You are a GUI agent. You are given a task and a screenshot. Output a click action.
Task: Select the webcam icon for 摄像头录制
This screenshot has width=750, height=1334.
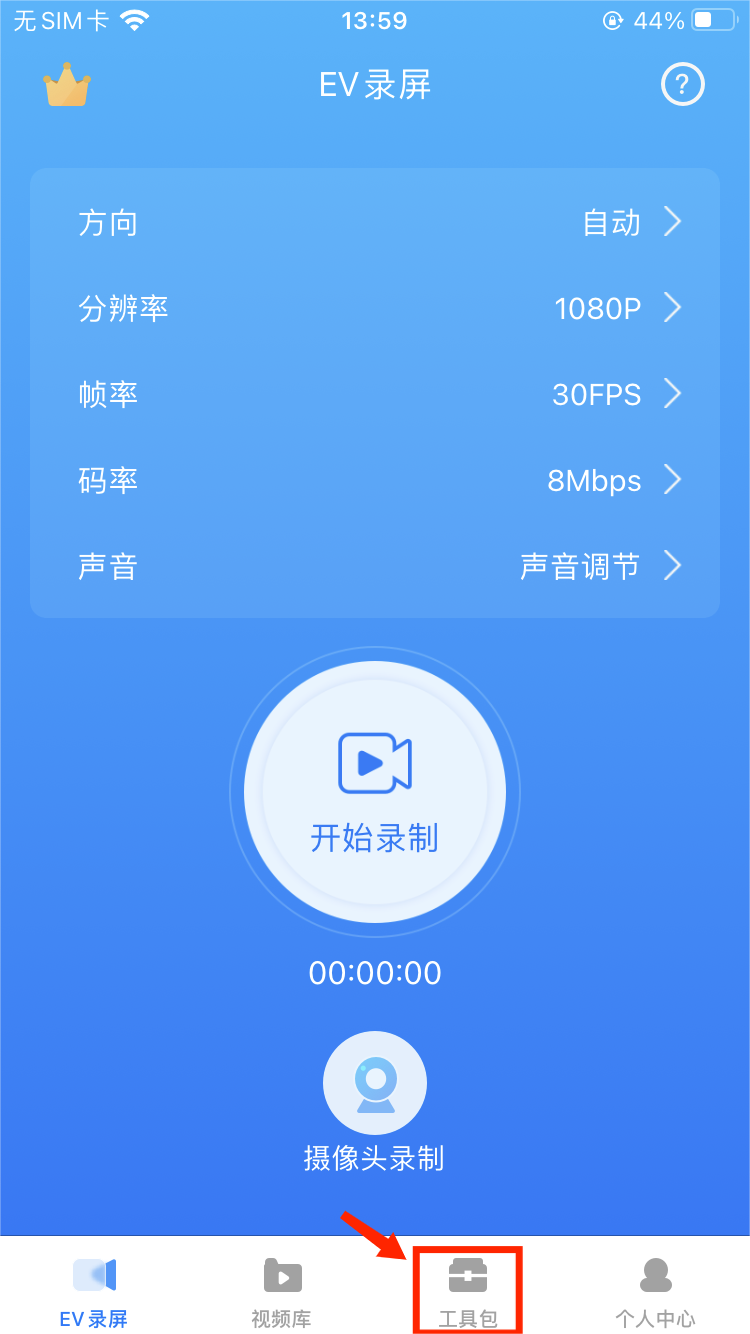point(375,1082)
